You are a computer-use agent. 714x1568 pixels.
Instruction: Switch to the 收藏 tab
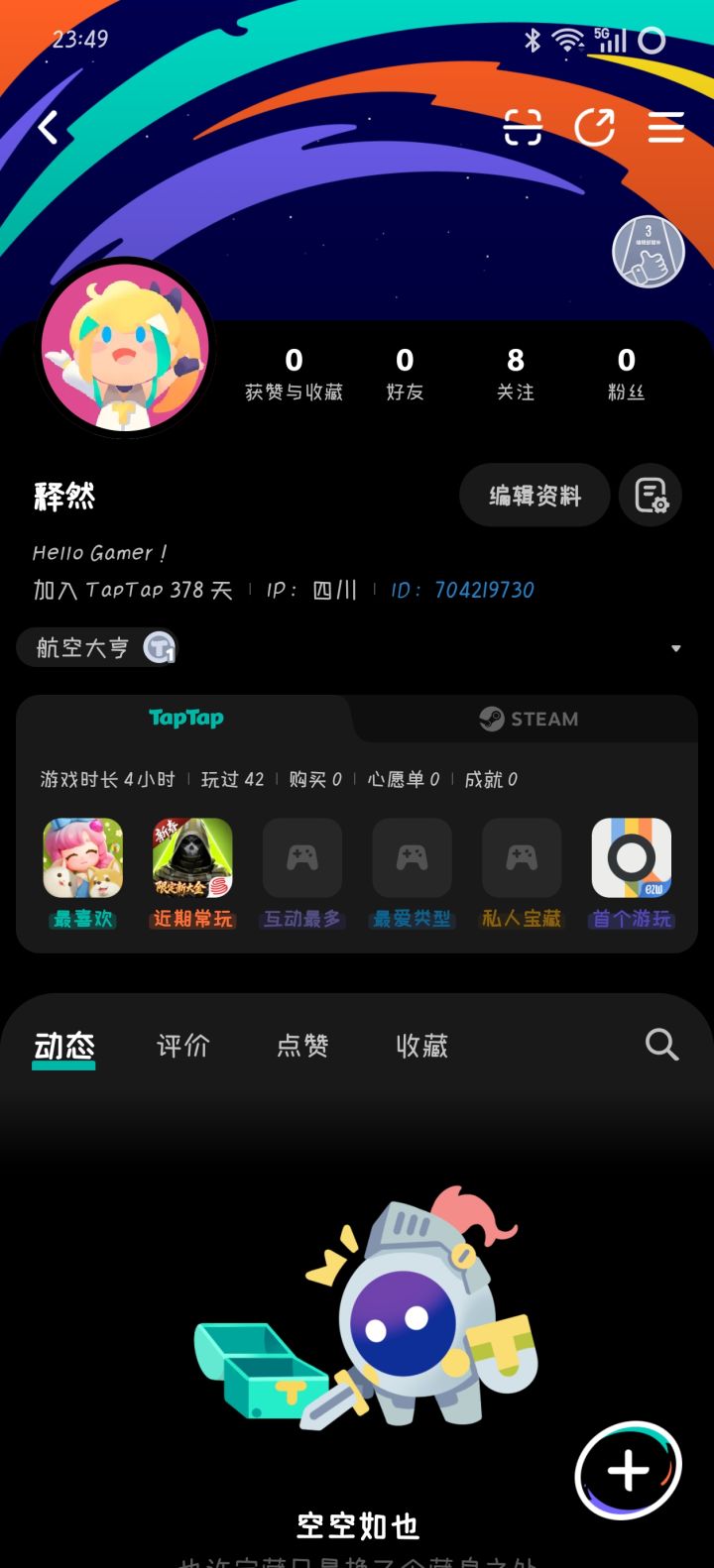tap(421, 1046)
